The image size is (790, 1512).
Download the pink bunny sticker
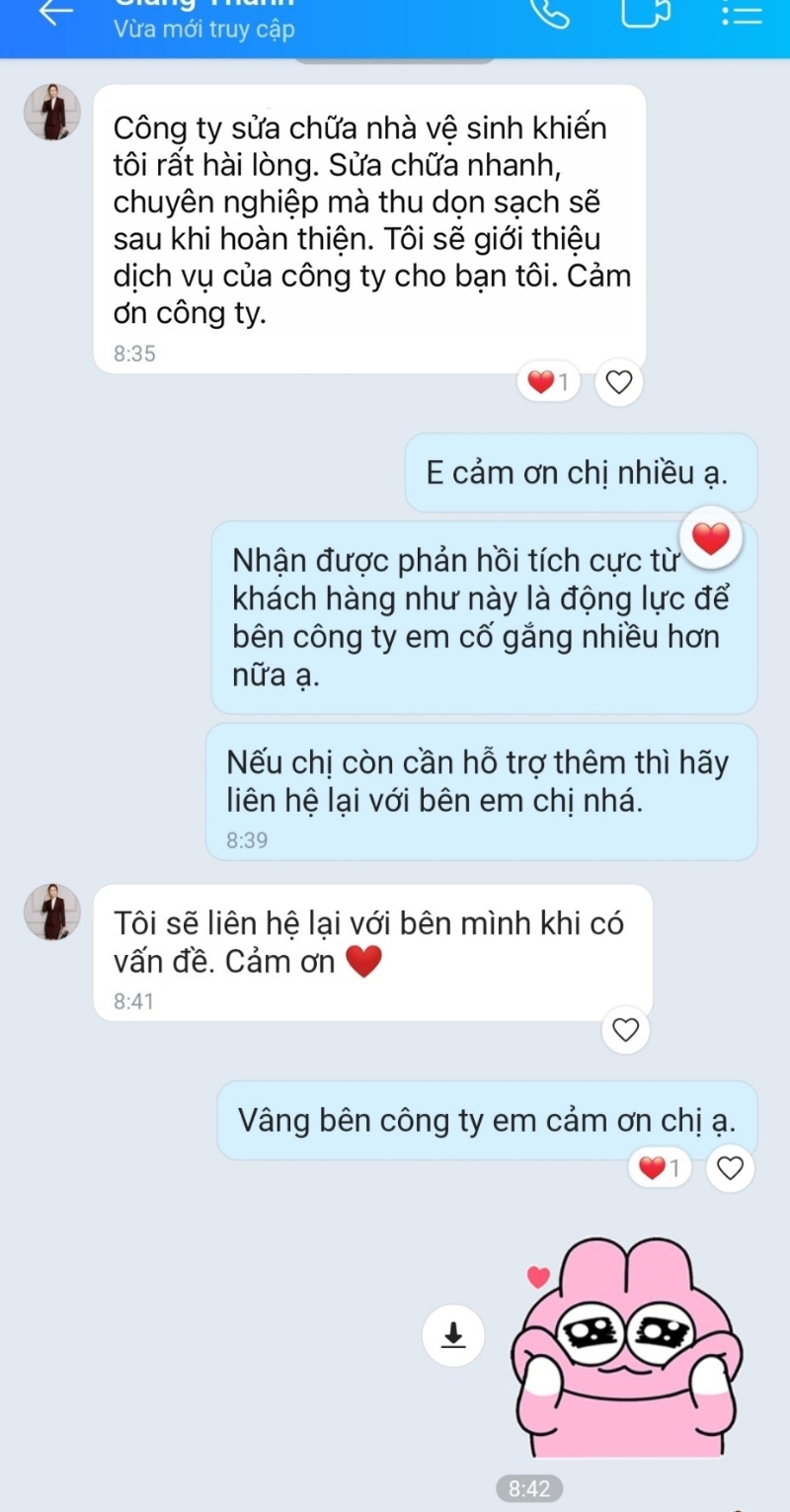(453, 1335)
